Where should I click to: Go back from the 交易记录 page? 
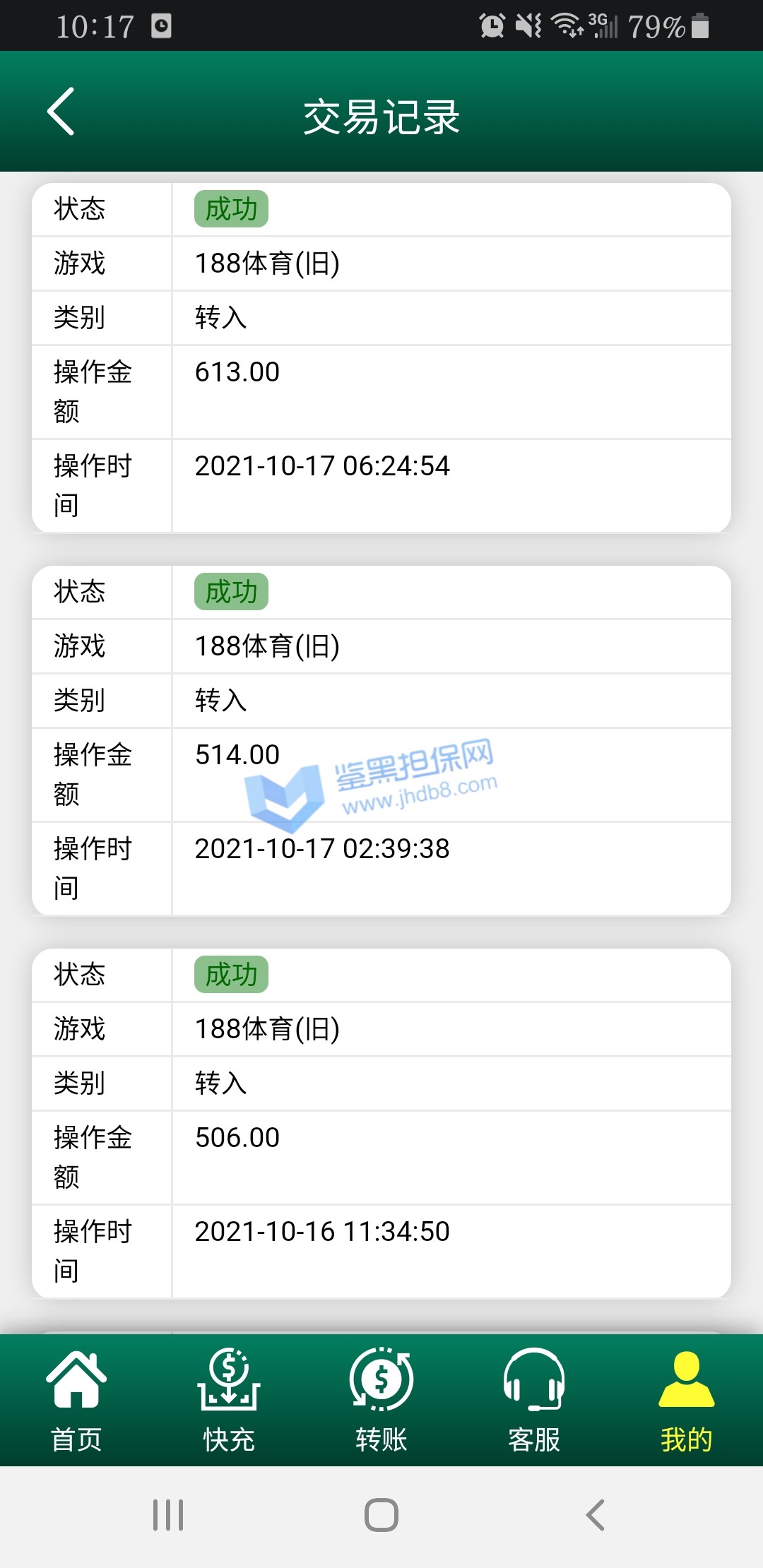click(61, 112)
